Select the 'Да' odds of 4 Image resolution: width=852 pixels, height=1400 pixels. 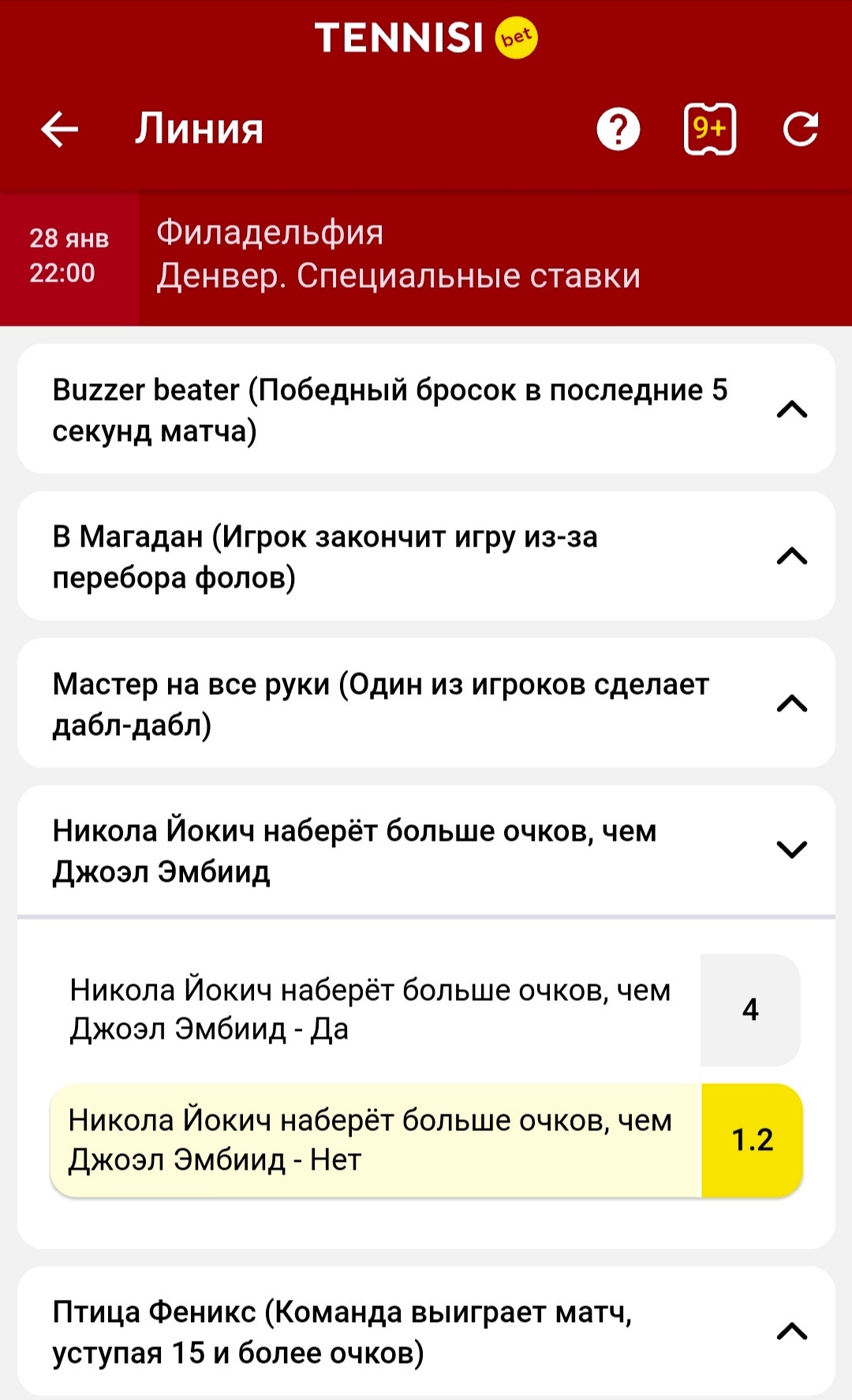pyautogui.click(x=750, y=1010)
